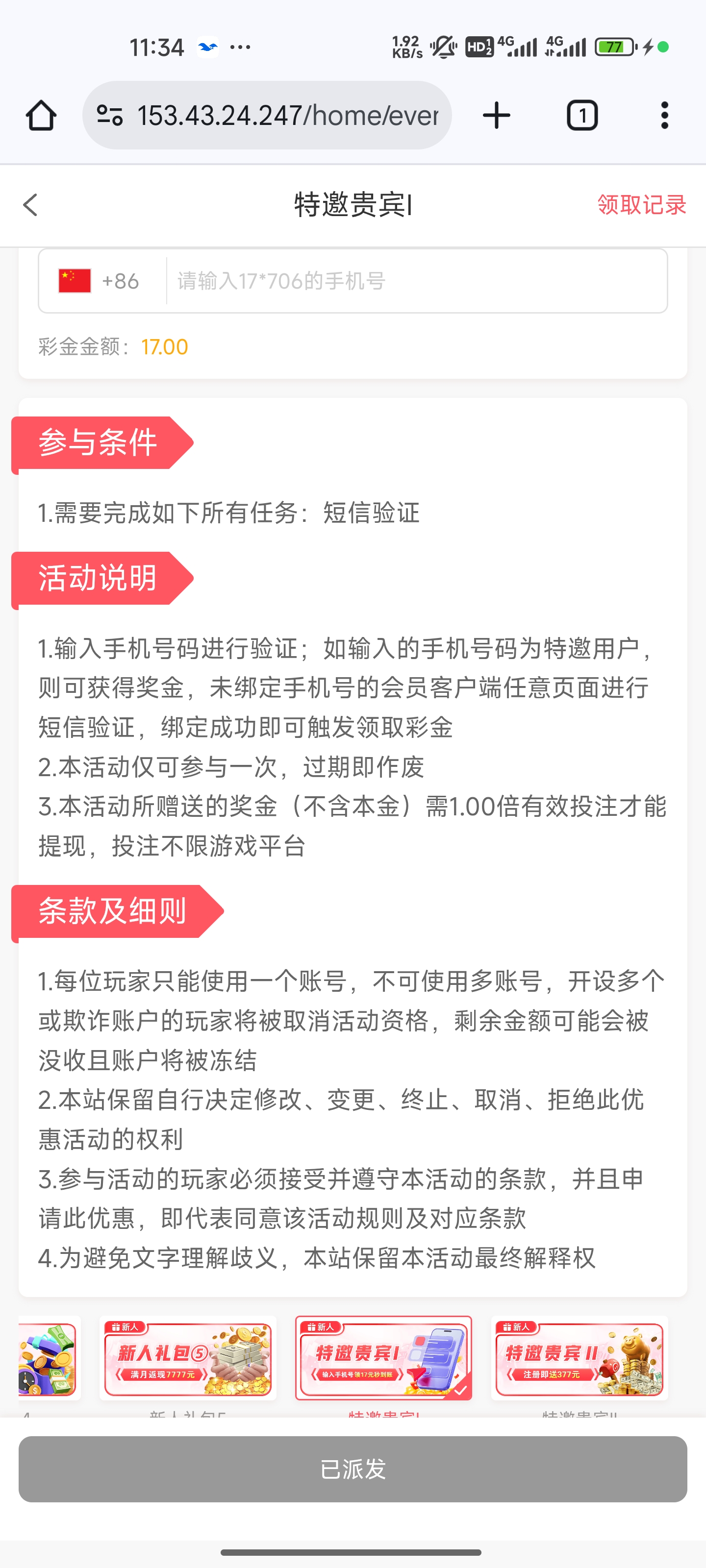The width and height of the screenshot is (706, 1568).
Task: Tap the 已派发 button
Action: (x=353, y=1469)
